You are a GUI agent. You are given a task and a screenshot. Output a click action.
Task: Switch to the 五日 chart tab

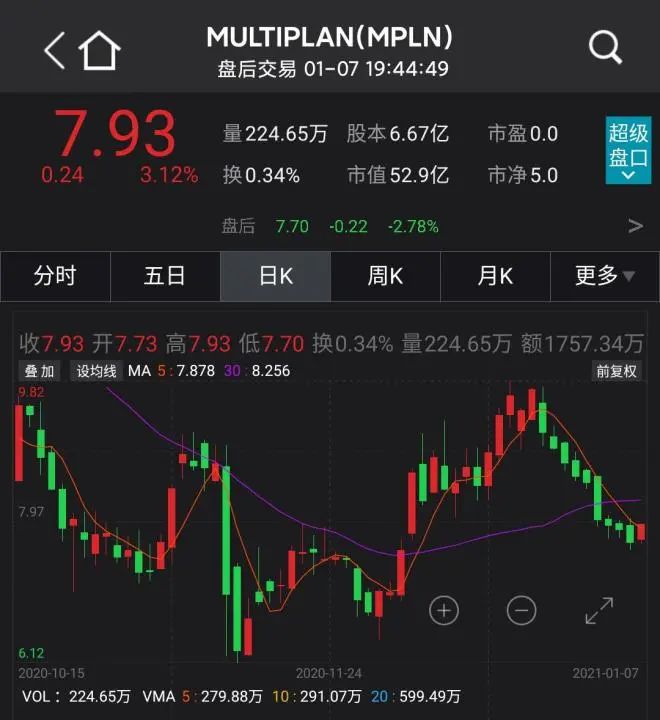(x=165, y=276)
